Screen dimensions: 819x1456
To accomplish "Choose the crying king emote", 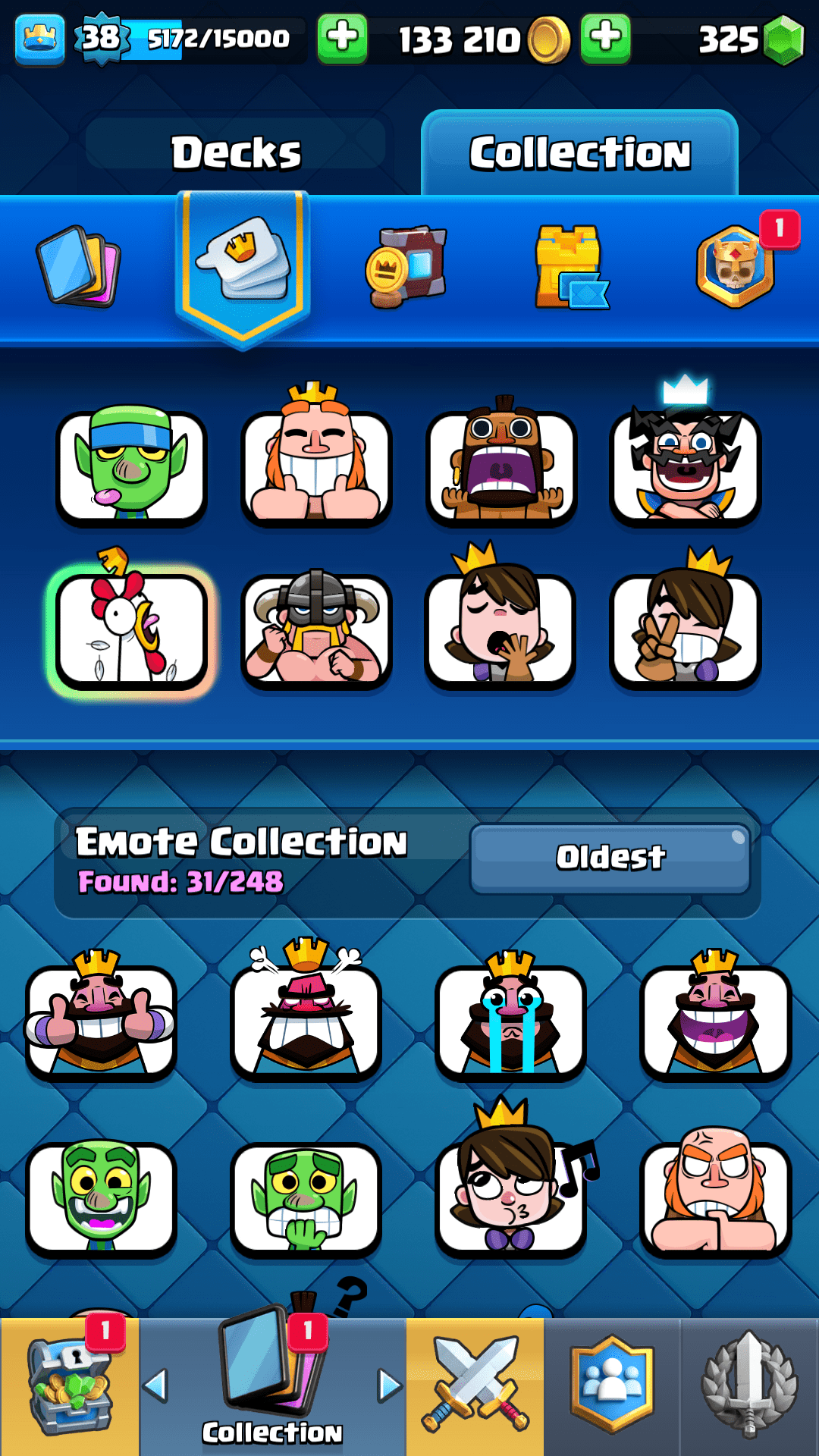I will (510, 1021).
